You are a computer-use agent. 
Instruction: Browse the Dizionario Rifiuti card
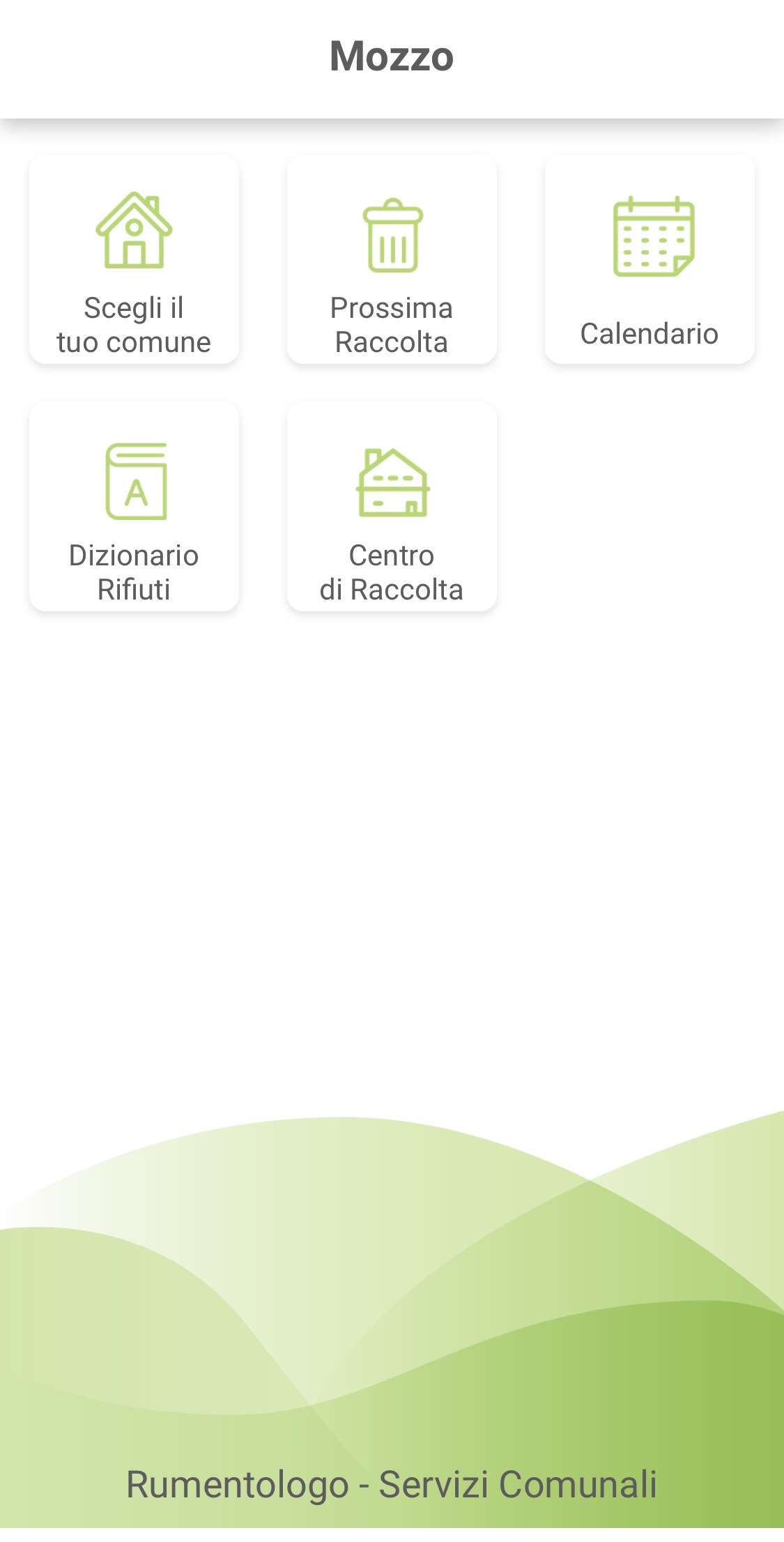pyautogui.click(x=134, y=507)
